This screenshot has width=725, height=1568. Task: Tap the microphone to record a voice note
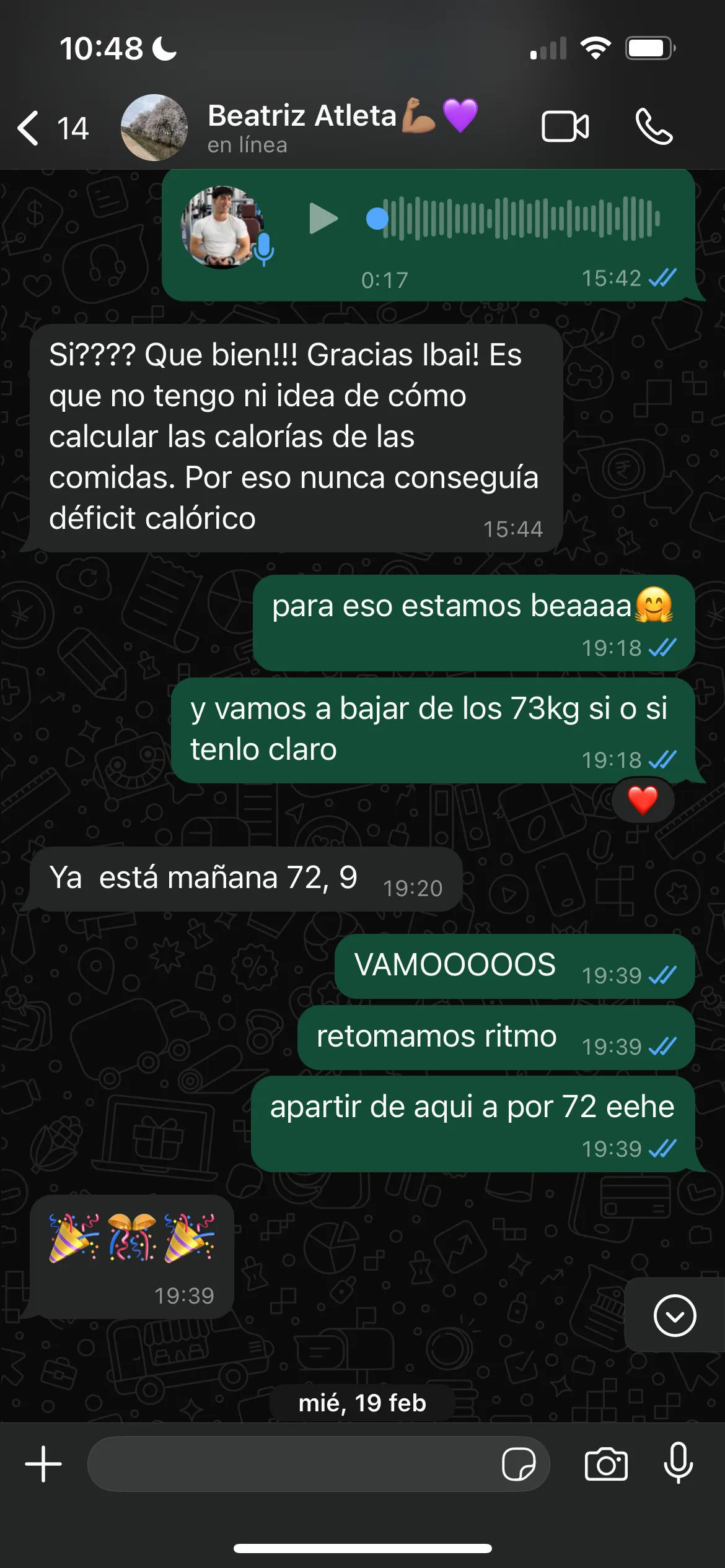(679, 1463)
